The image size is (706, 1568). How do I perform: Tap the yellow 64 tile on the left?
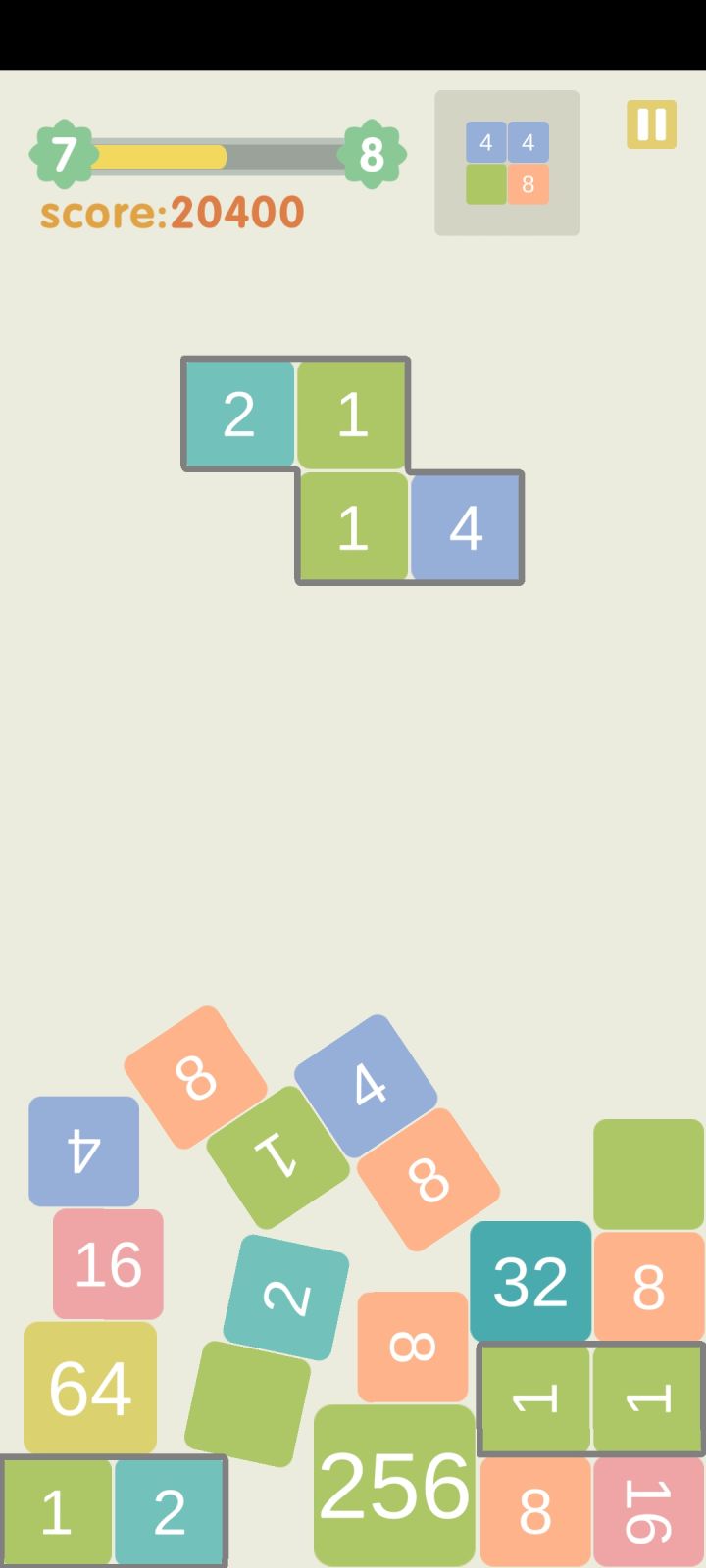click(x=89, y=1387)
